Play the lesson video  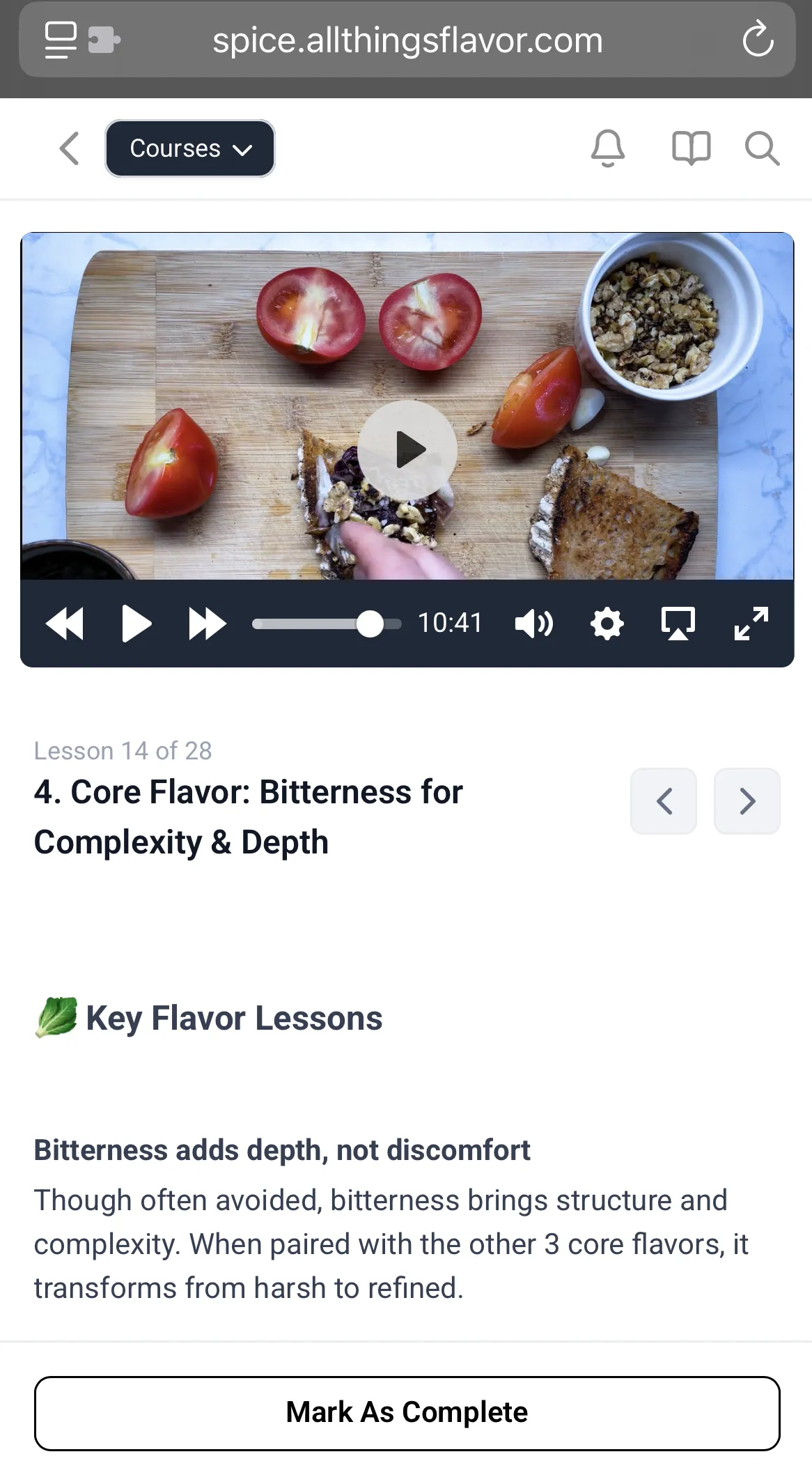pyautogui.click(x=407, y=449)
